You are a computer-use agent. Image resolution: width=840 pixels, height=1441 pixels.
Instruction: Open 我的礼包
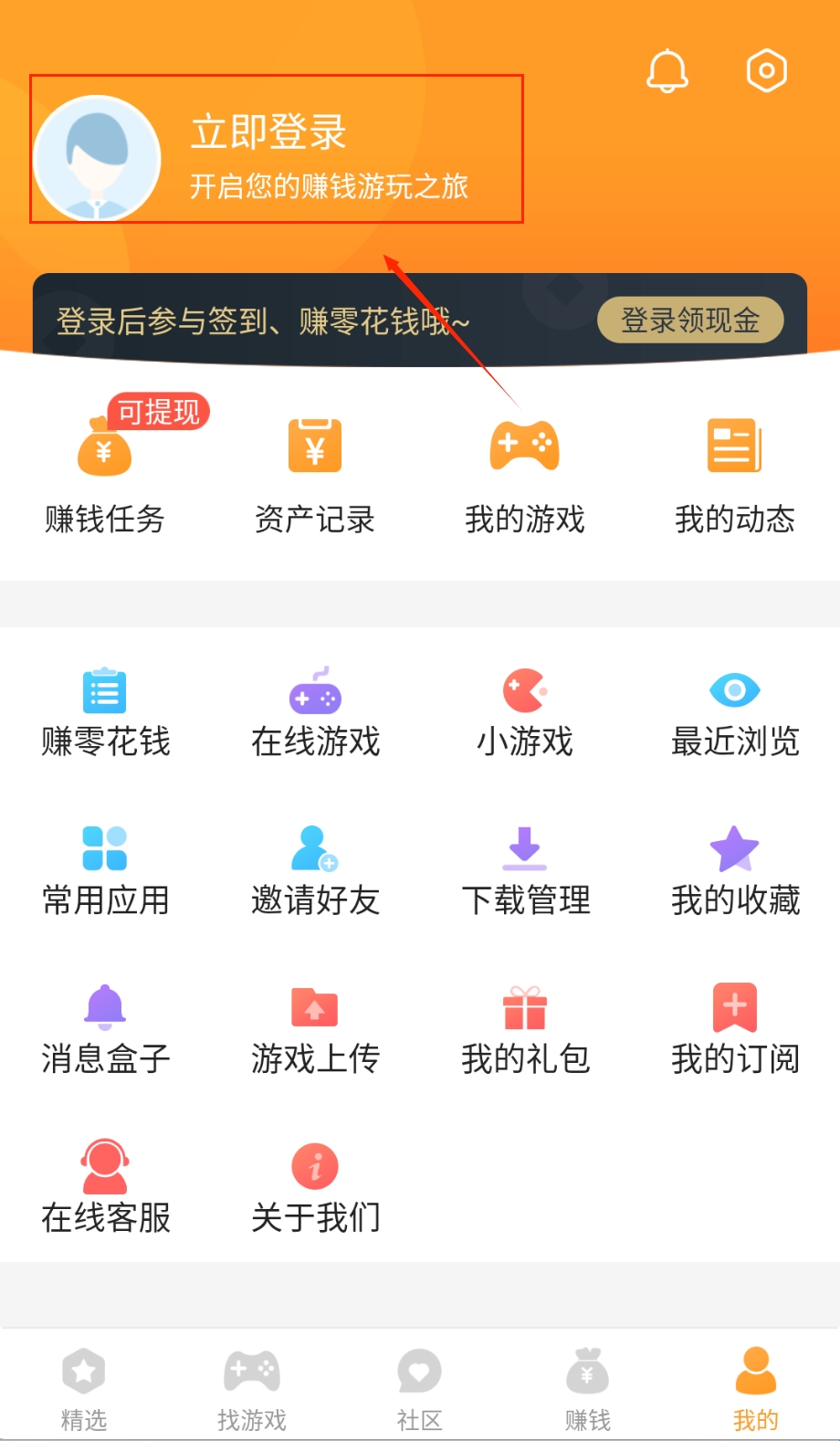tap(524, 1030)
